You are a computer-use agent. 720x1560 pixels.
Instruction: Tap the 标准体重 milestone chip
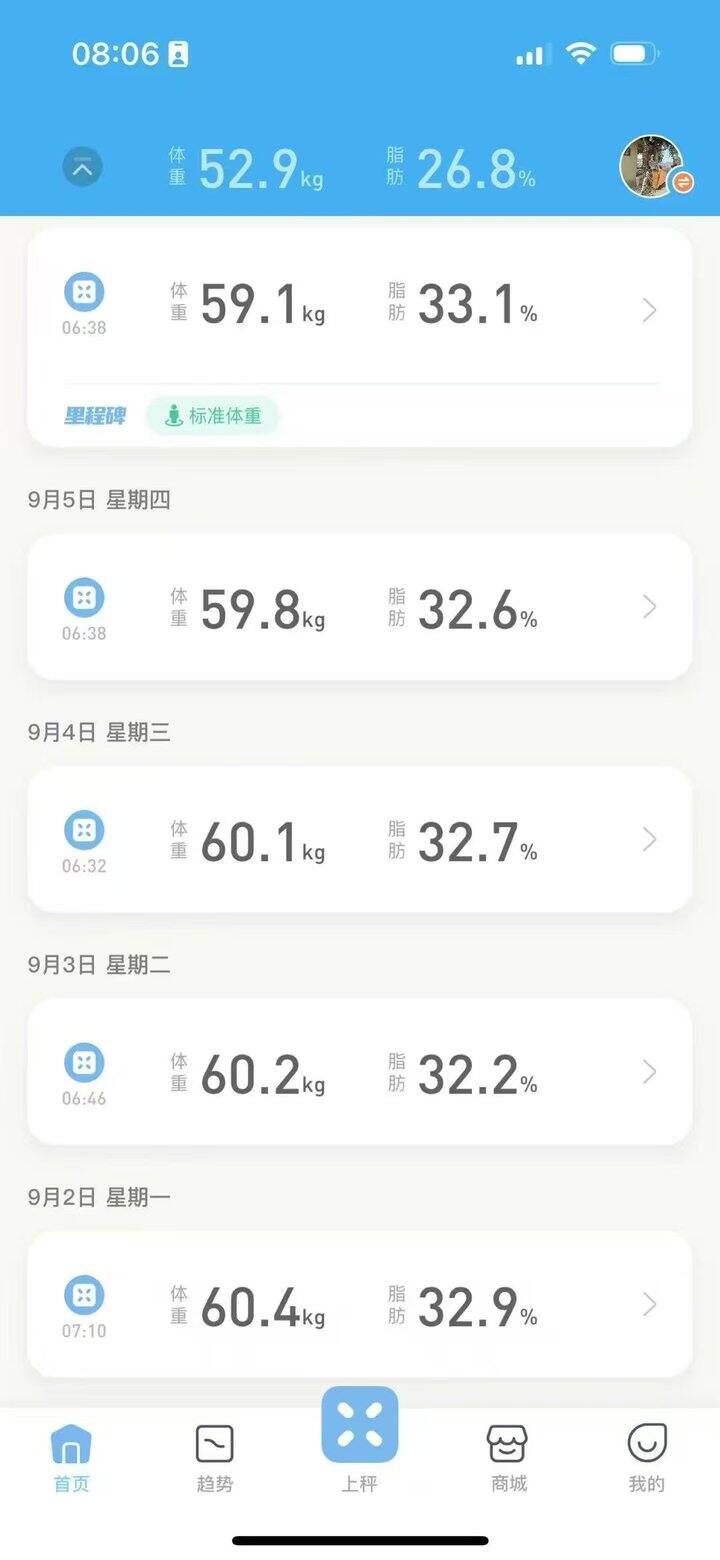213,416
